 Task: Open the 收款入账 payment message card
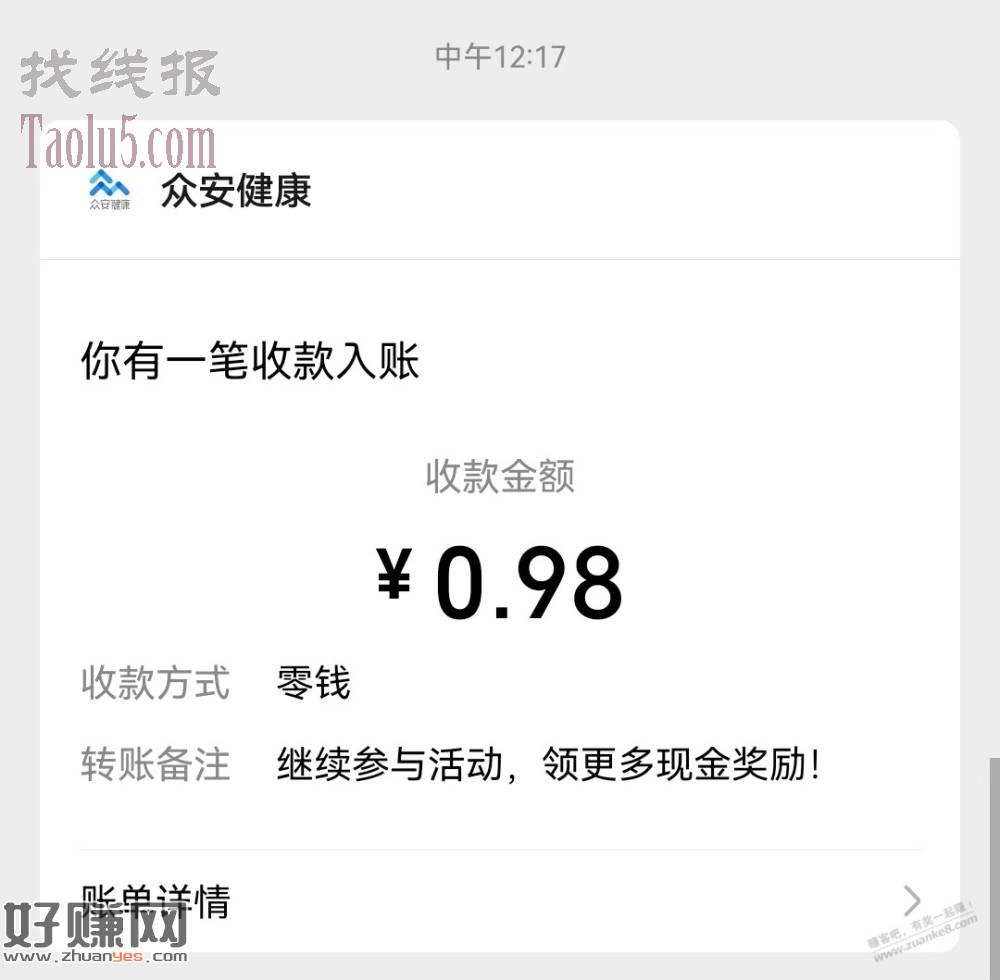pos(500,560)
